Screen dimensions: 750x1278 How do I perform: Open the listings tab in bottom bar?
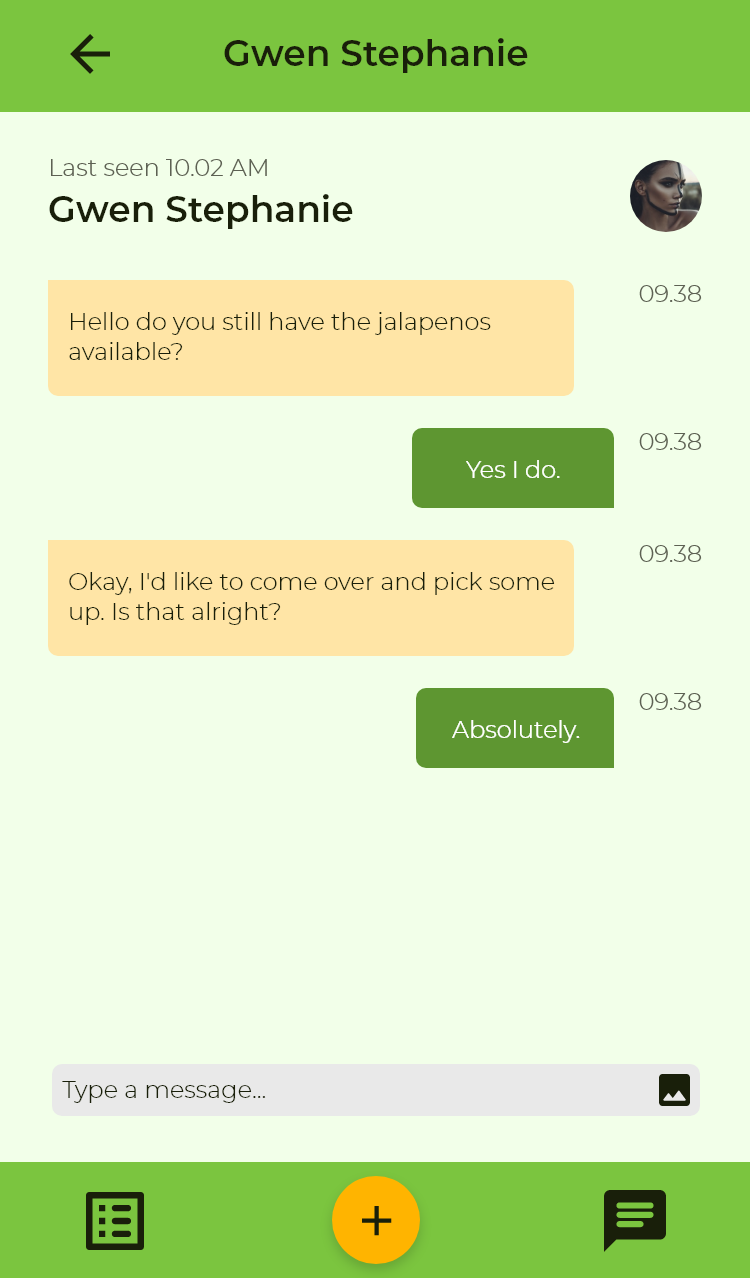pos(115,1221)
